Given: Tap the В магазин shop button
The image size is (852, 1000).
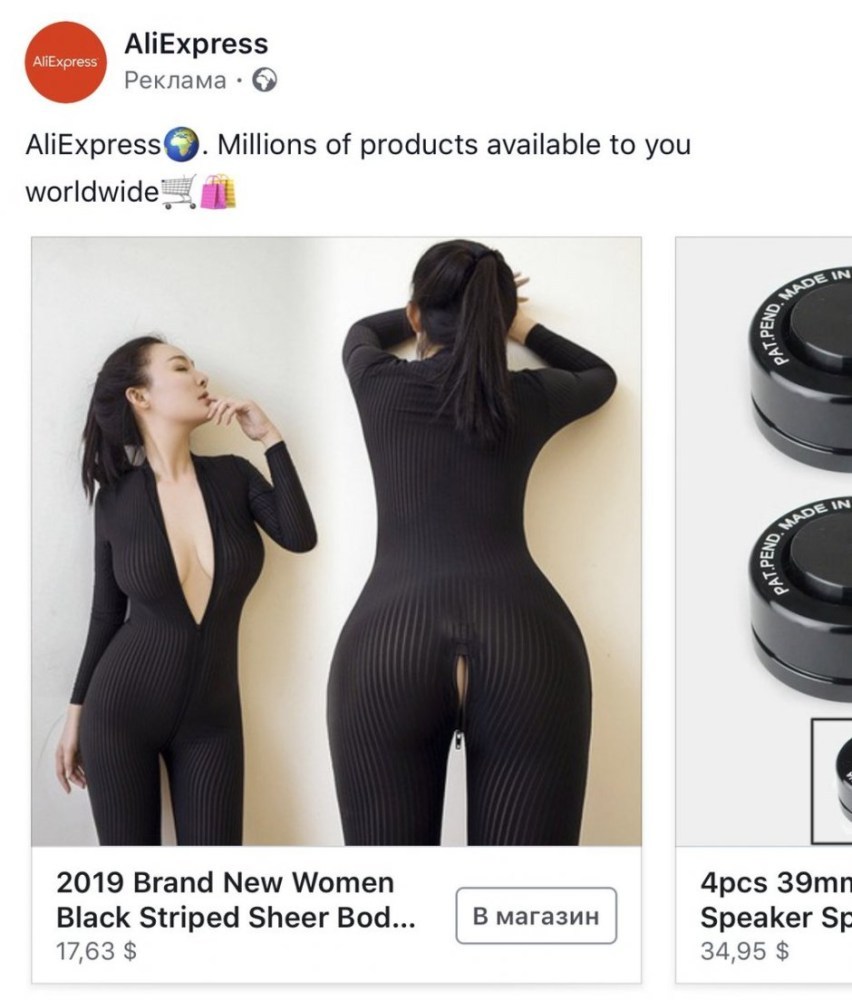Looking at the screenshot, I should 535,915.
